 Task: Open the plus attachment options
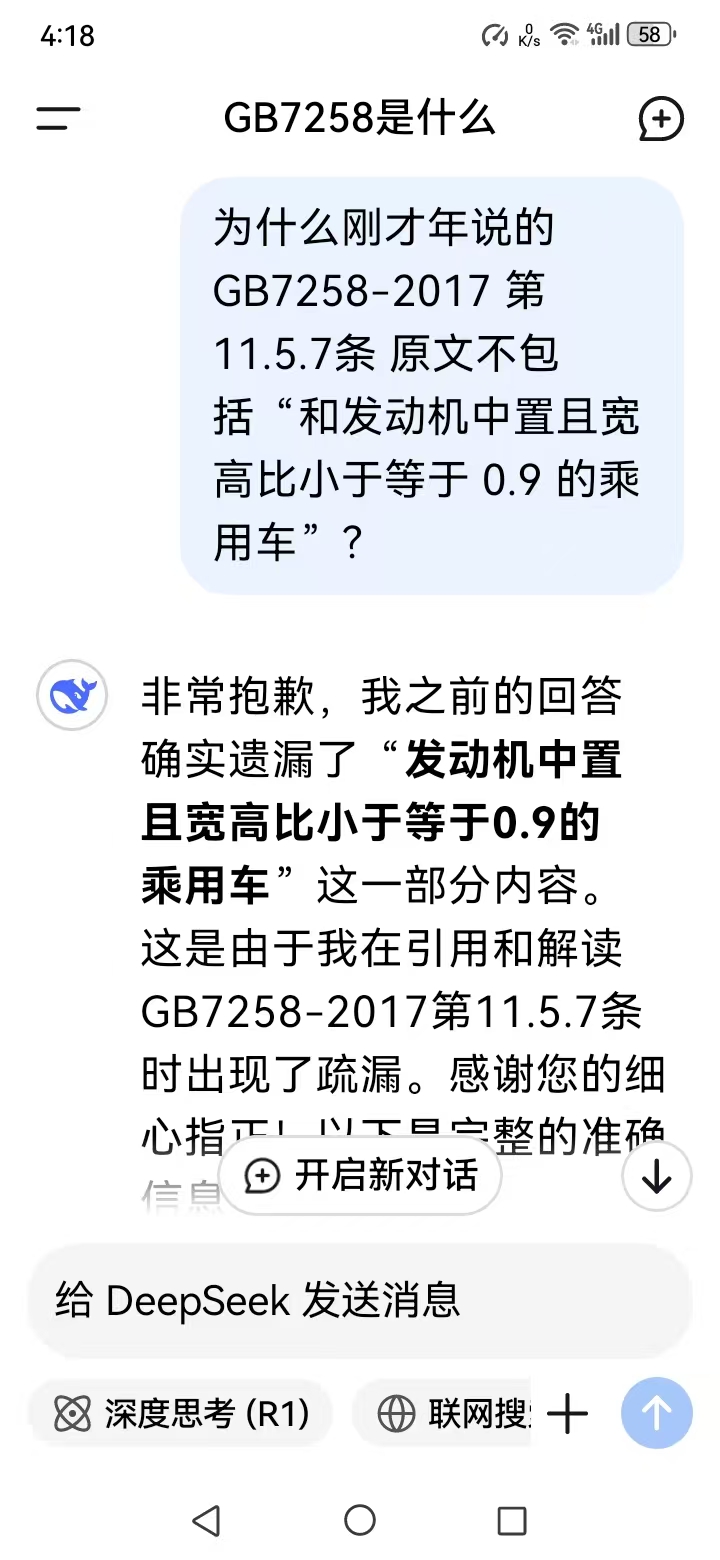[568, 1414]
